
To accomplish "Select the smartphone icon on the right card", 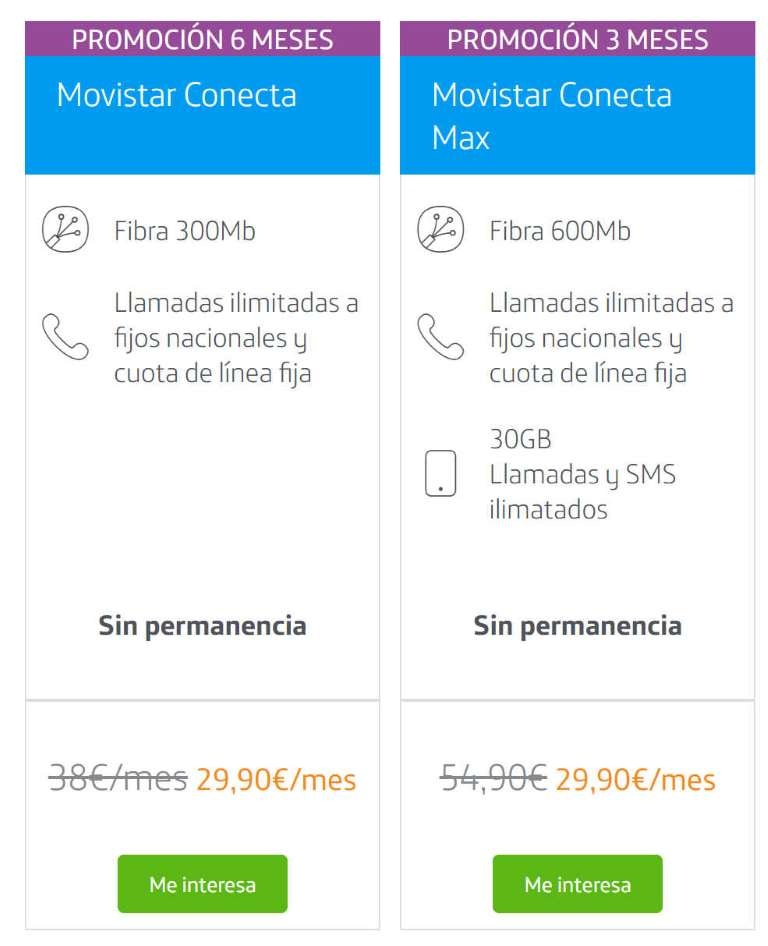I will coord(440,474).
